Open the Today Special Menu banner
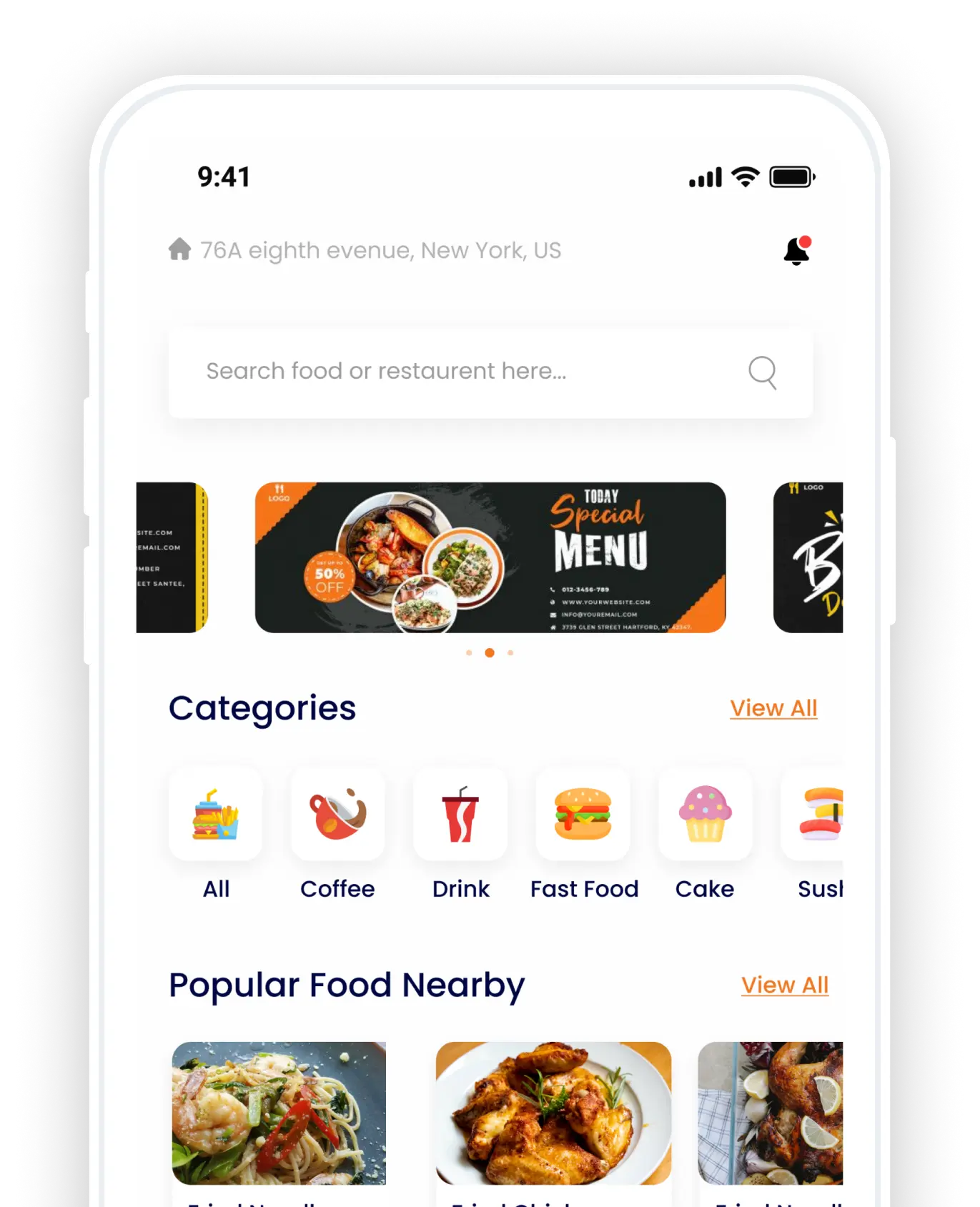This screenshot has width=980, height=1207. (x=490, y=557)
